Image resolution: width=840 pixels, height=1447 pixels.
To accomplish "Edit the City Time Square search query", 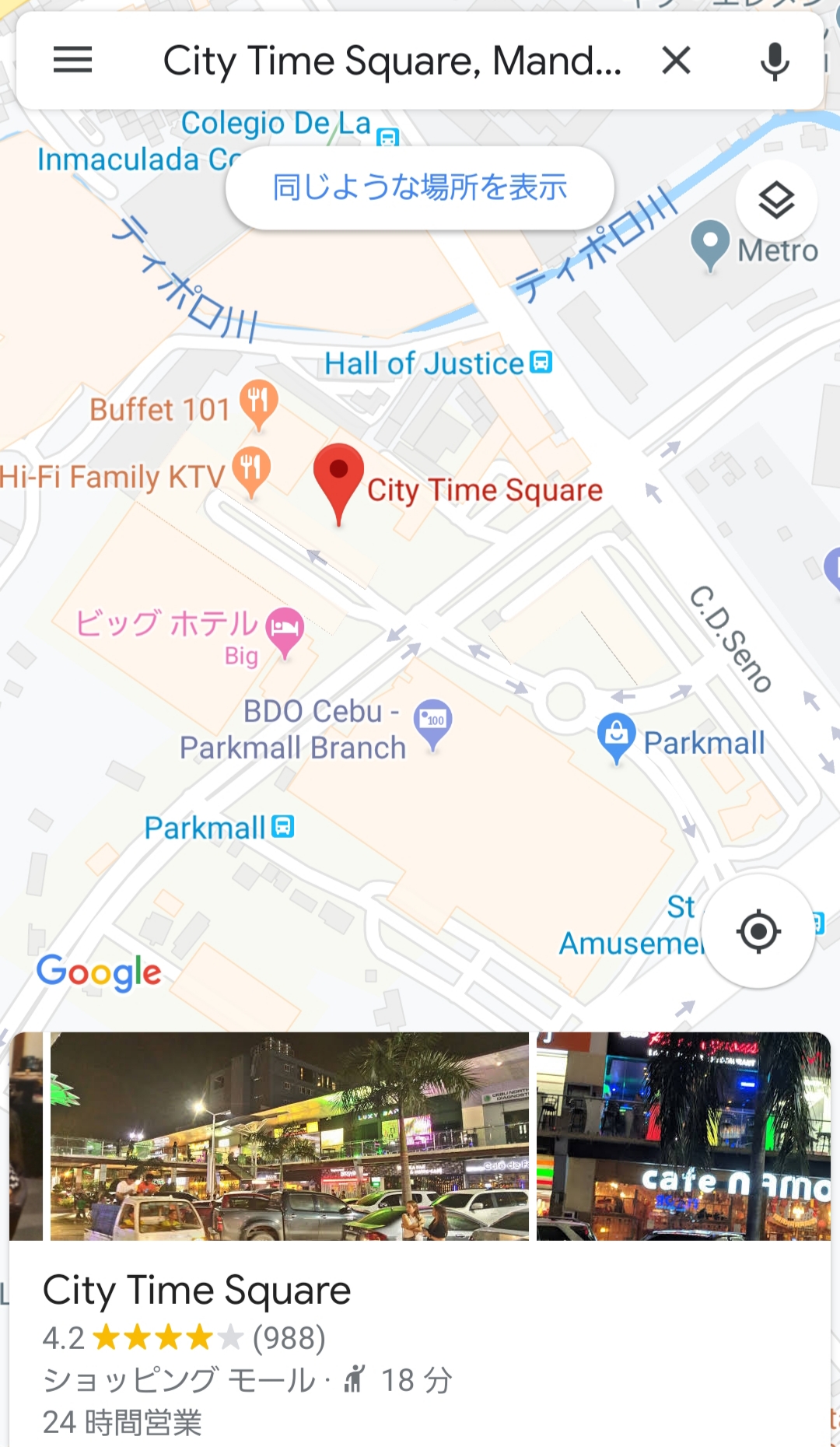I will (x=392, y=61).
